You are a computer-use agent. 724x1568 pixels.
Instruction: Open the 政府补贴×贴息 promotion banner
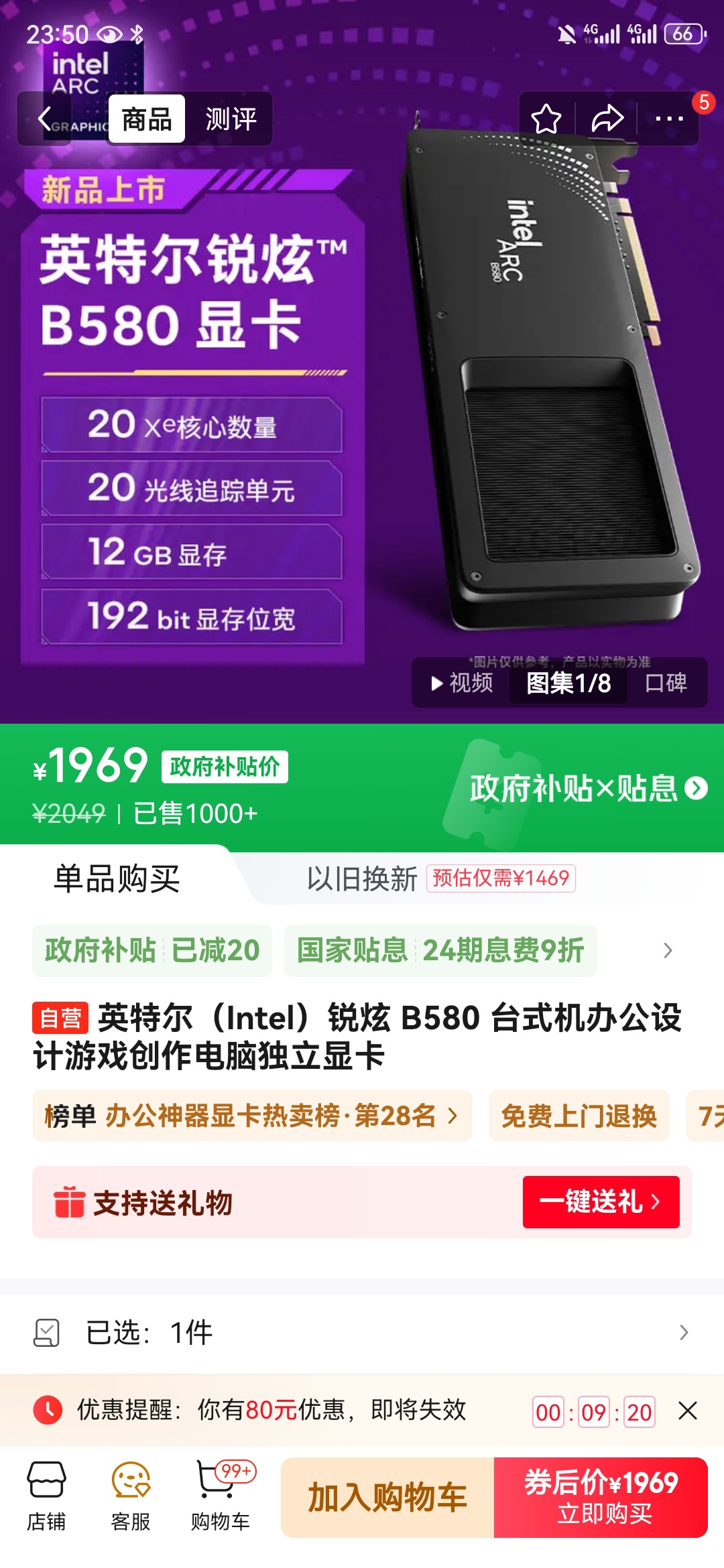(x=587, y=788)
